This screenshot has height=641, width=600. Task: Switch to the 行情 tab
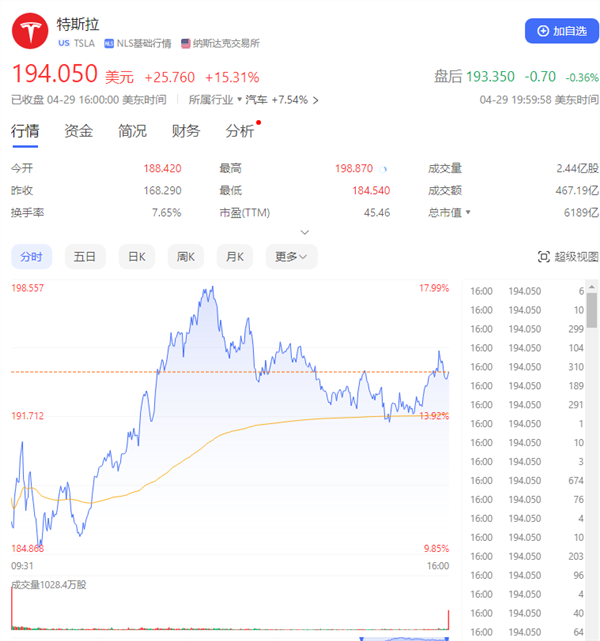pos(25,131)
